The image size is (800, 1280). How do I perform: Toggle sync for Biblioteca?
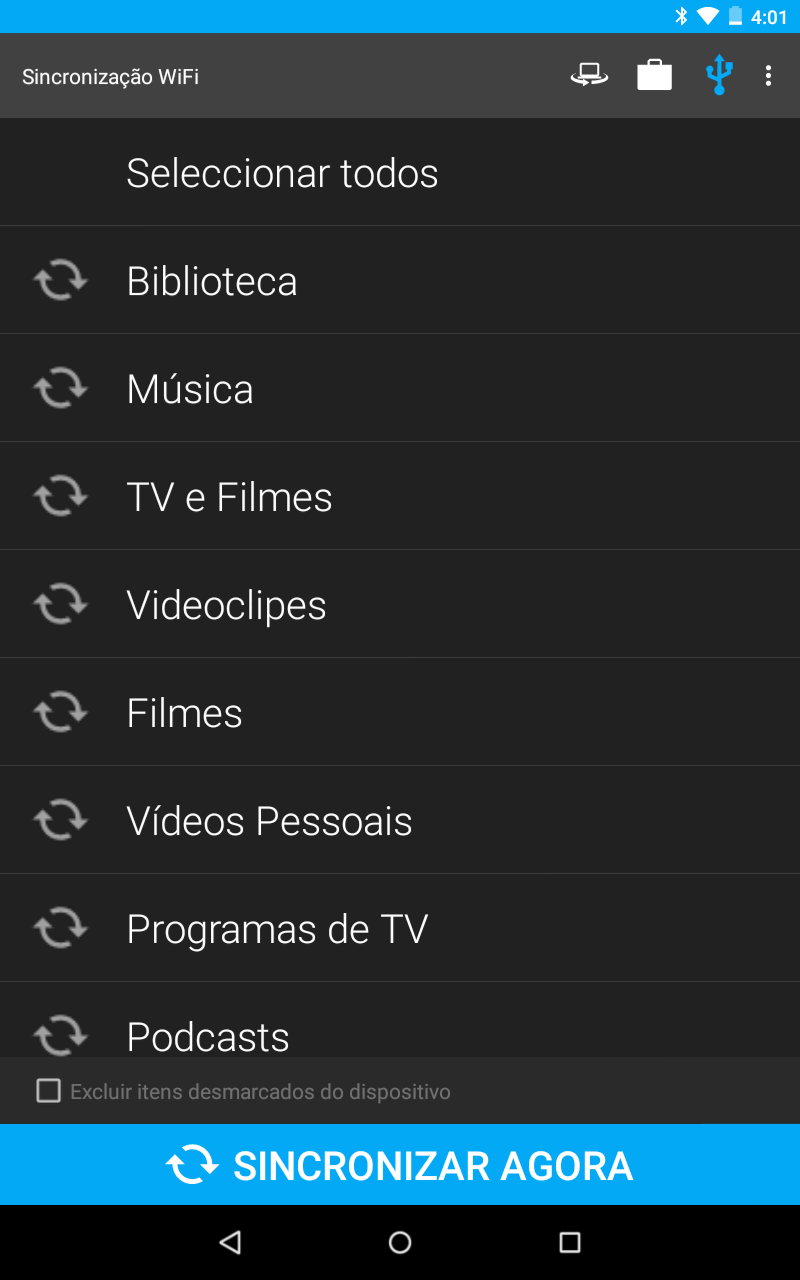(x=61, y=281)
